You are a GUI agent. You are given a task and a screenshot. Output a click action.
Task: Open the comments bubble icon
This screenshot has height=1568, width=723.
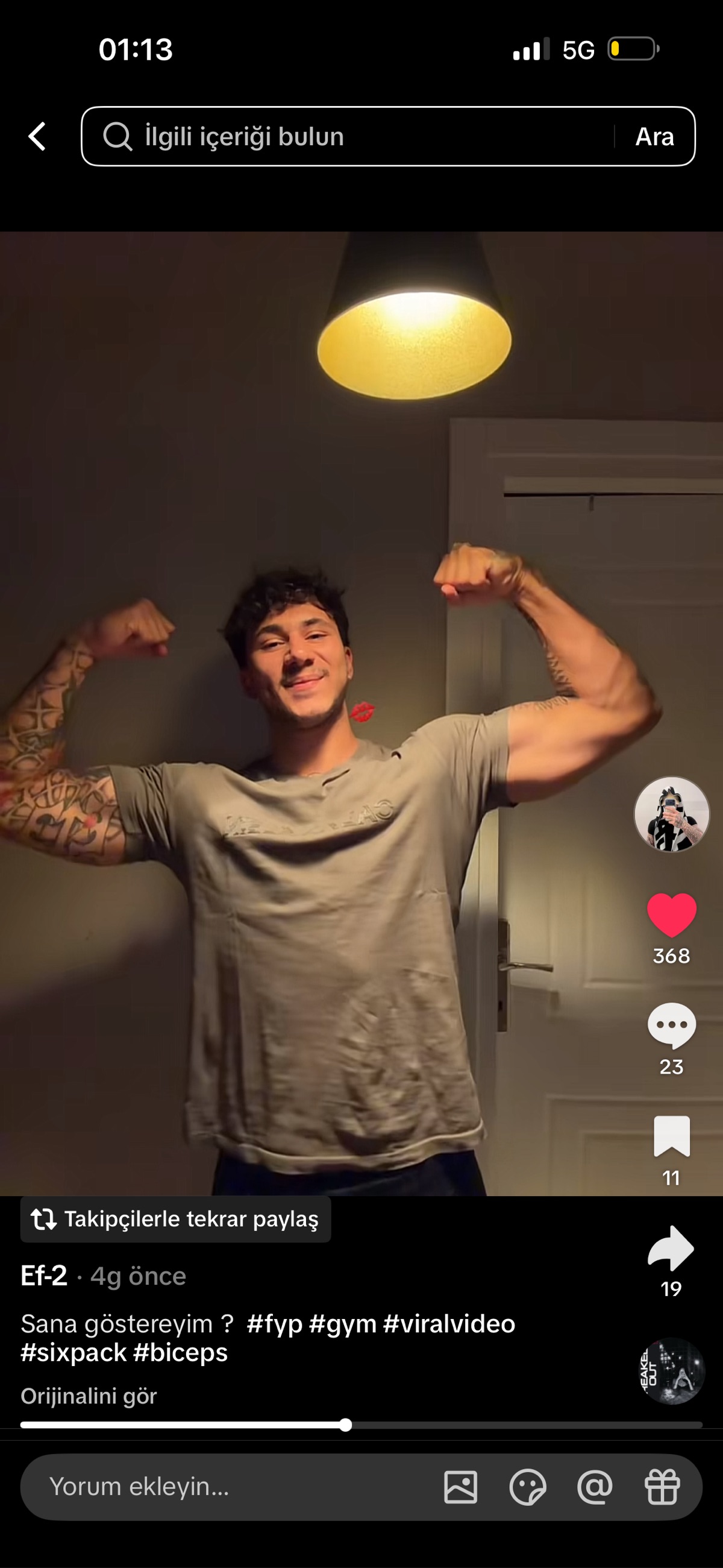671,1025
